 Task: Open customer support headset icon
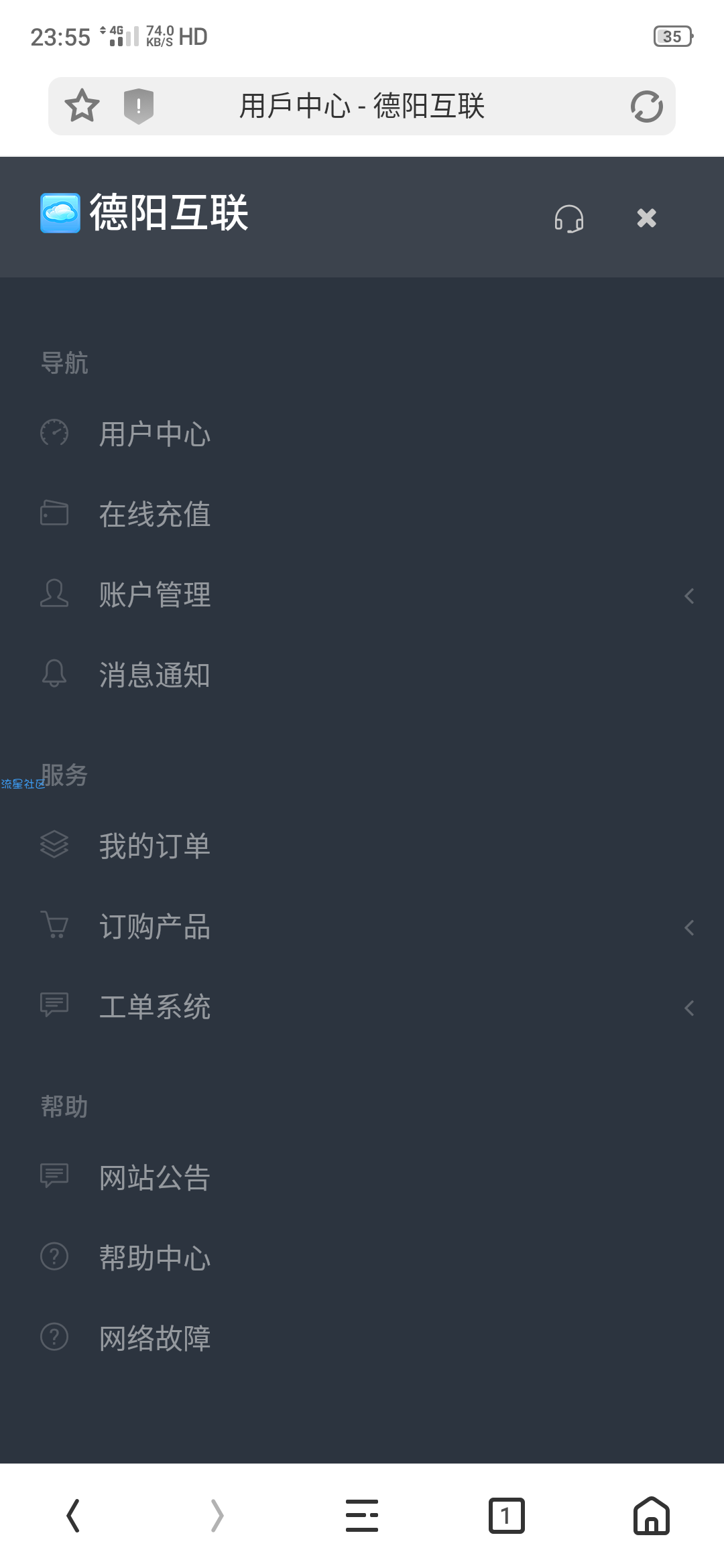click(569, 218)
